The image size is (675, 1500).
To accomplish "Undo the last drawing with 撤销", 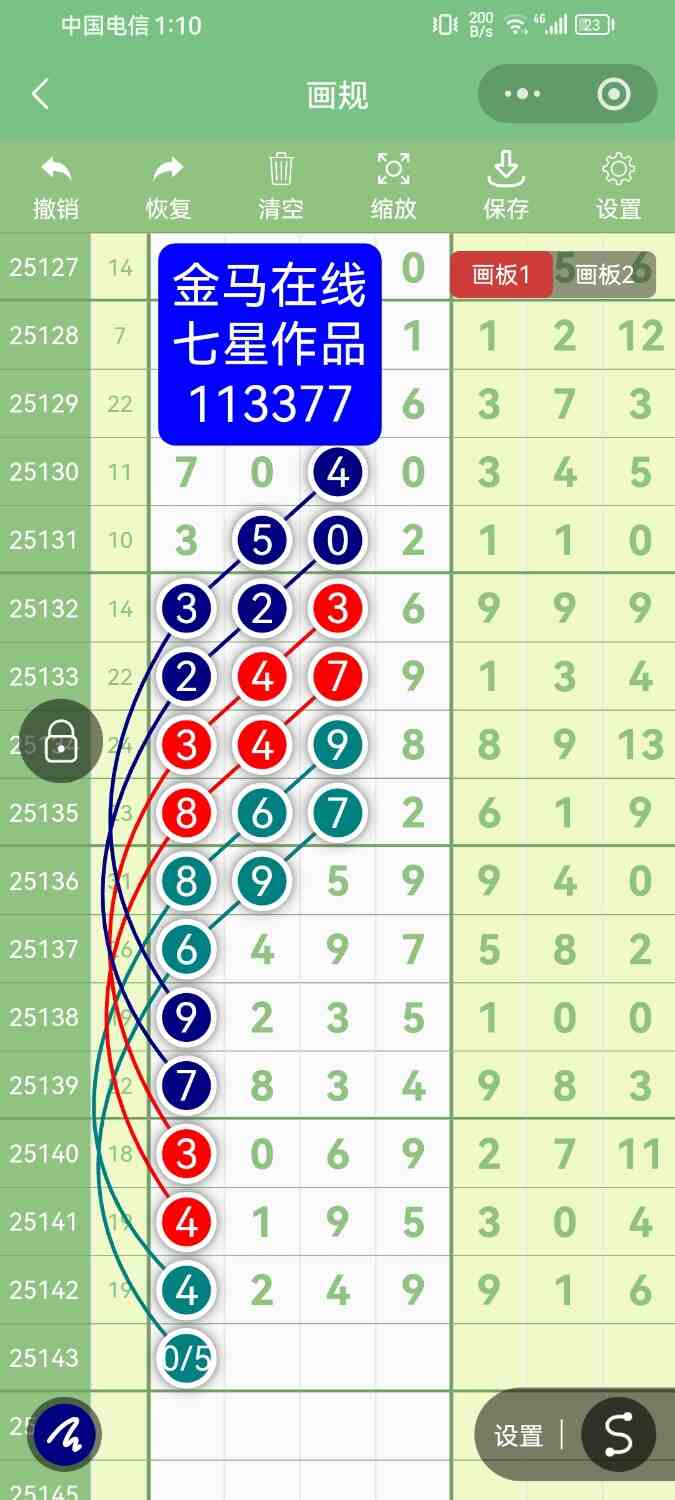I will [56, 187].
